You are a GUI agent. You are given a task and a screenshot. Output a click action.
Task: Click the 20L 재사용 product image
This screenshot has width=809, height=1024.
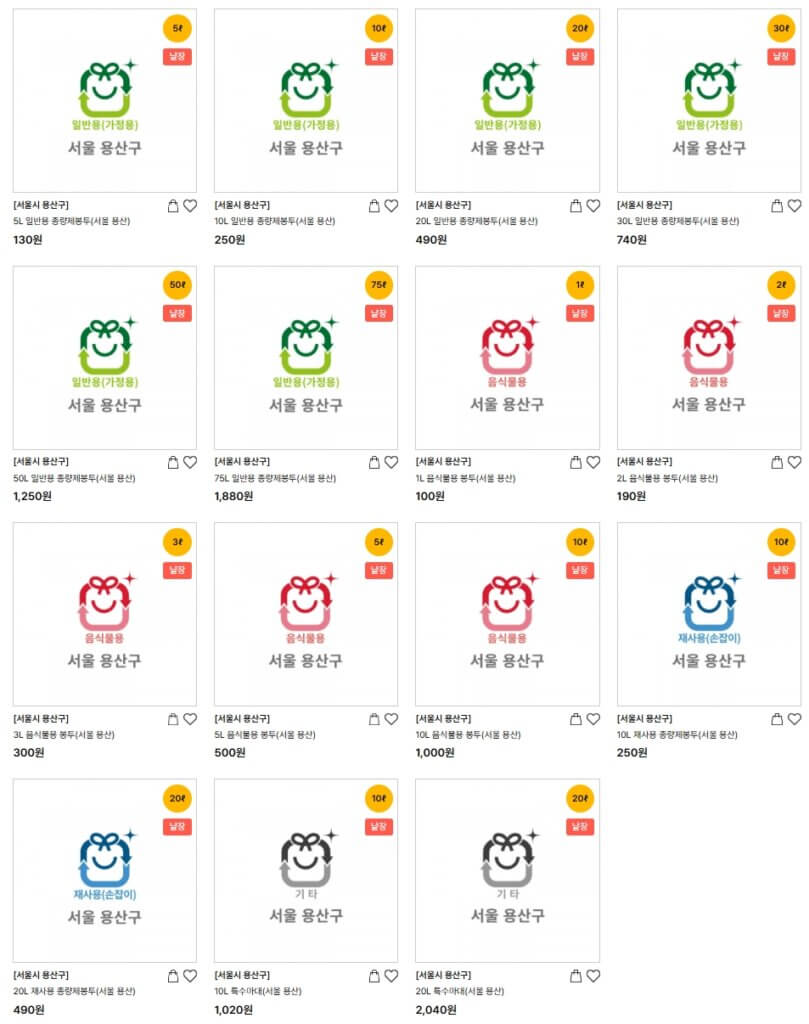pos(102,873)
